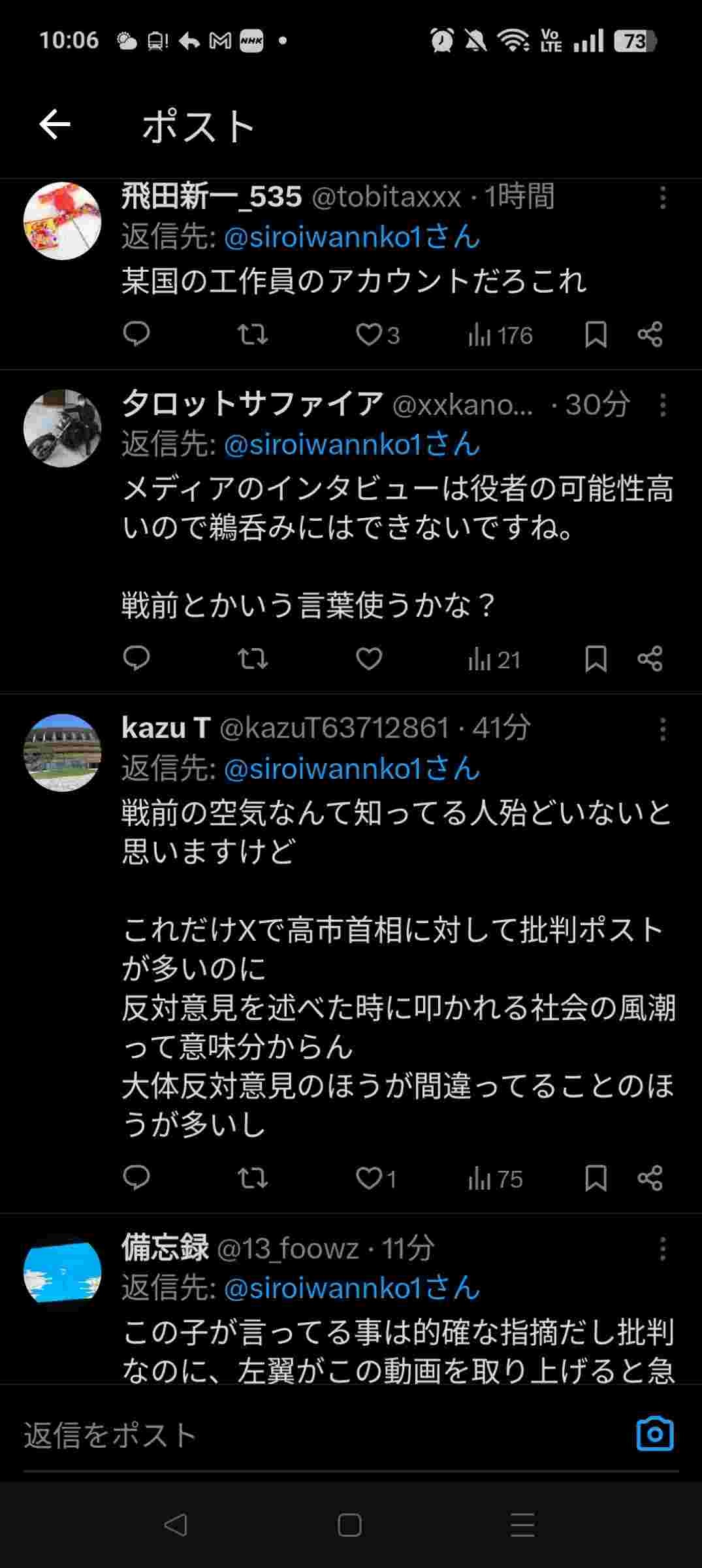Open overflow menu on タロットサファイア's reply
The width and height of the screenshot is (702, 1568).
pyautogui.click(x=662, y=405)
